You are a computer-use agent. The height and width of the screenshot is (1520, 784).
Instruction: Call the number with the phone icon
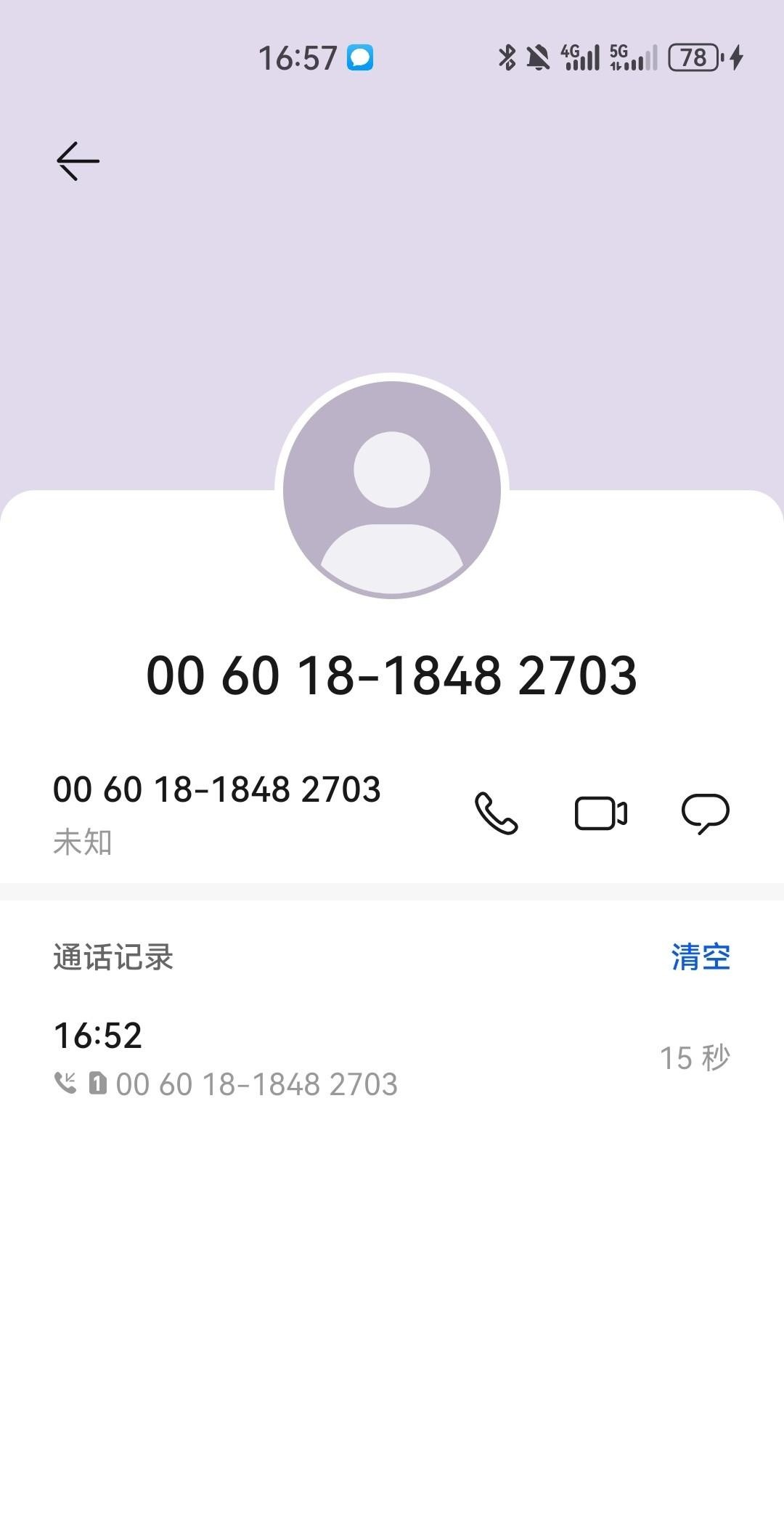(x=497, y=813)
